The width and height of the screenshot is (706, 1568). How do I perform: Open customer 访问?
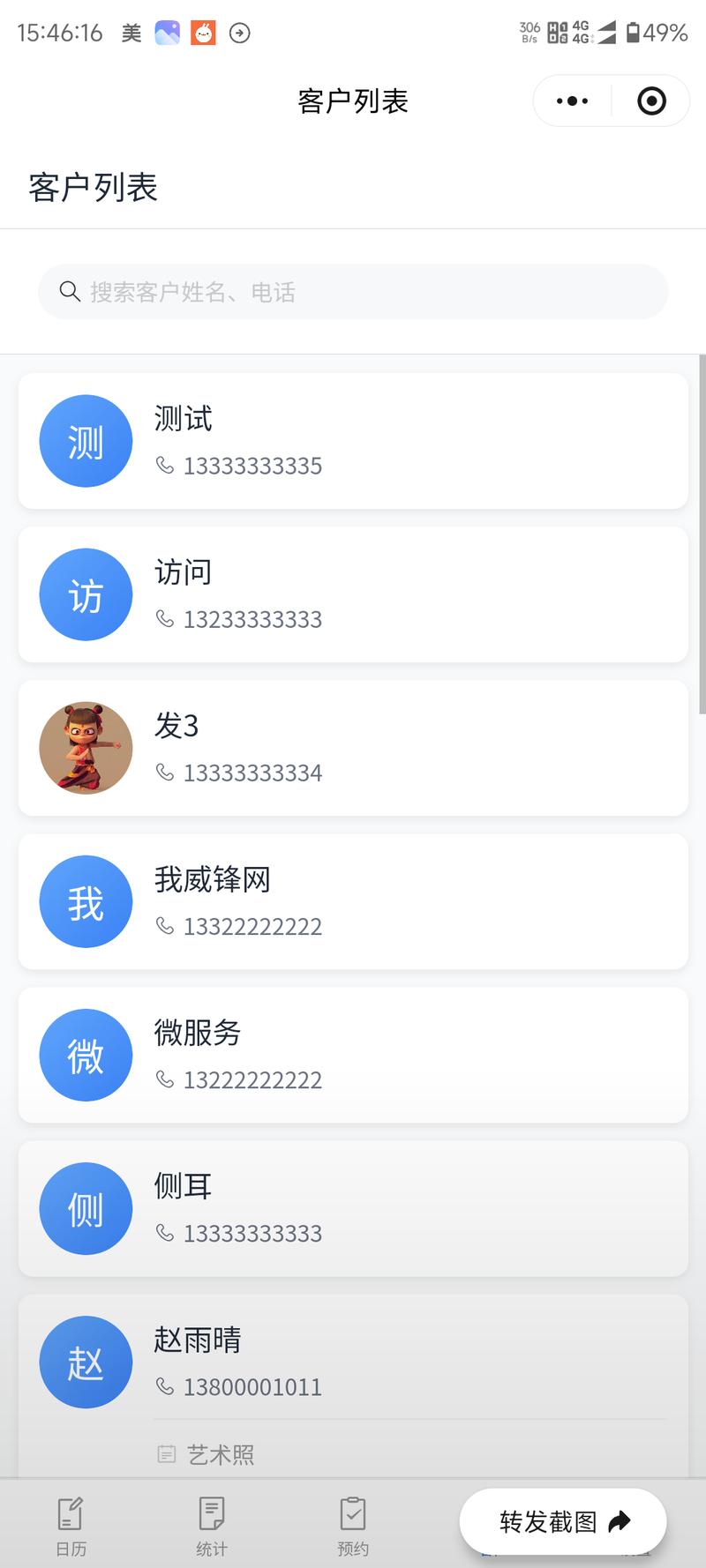click(353, 594)
